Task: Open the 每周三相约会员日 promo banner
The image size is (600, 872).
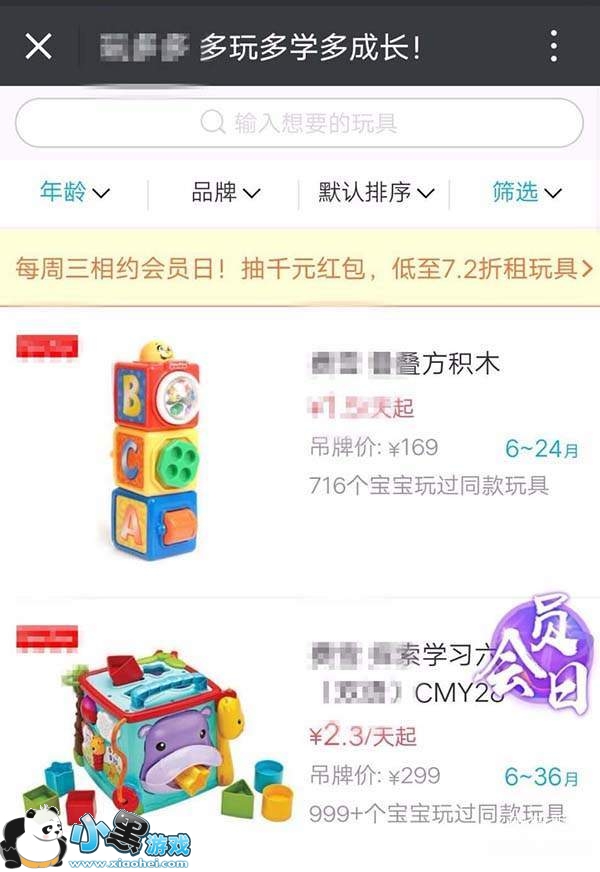Action: click(299, 268)
